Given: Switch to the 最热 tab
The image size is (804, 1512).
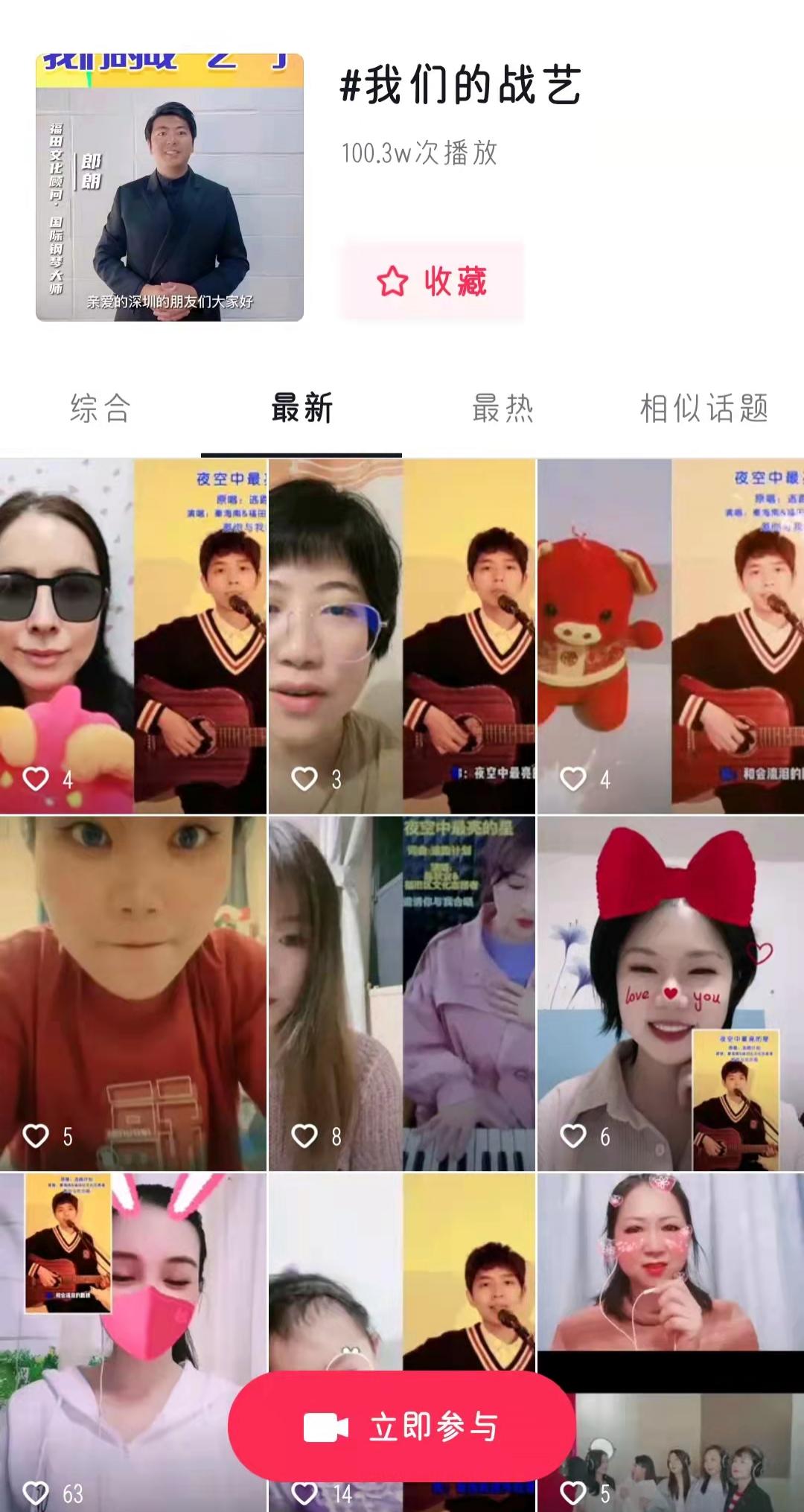Looking at the screenshot, I should tap(502, 408).
